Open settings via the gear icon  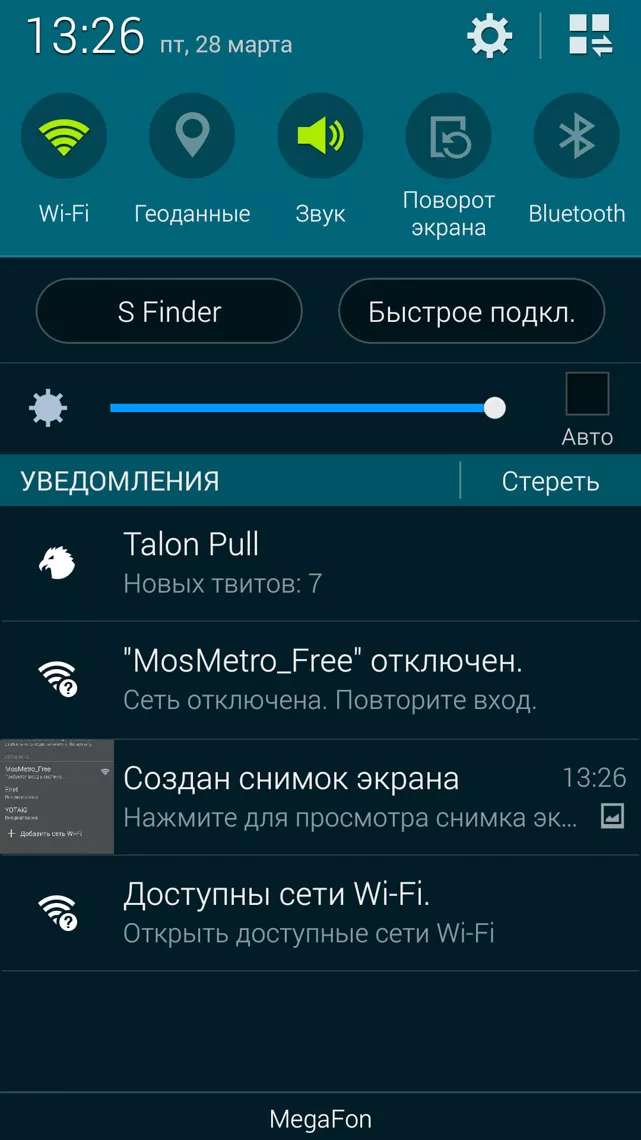tap(489, 37)
